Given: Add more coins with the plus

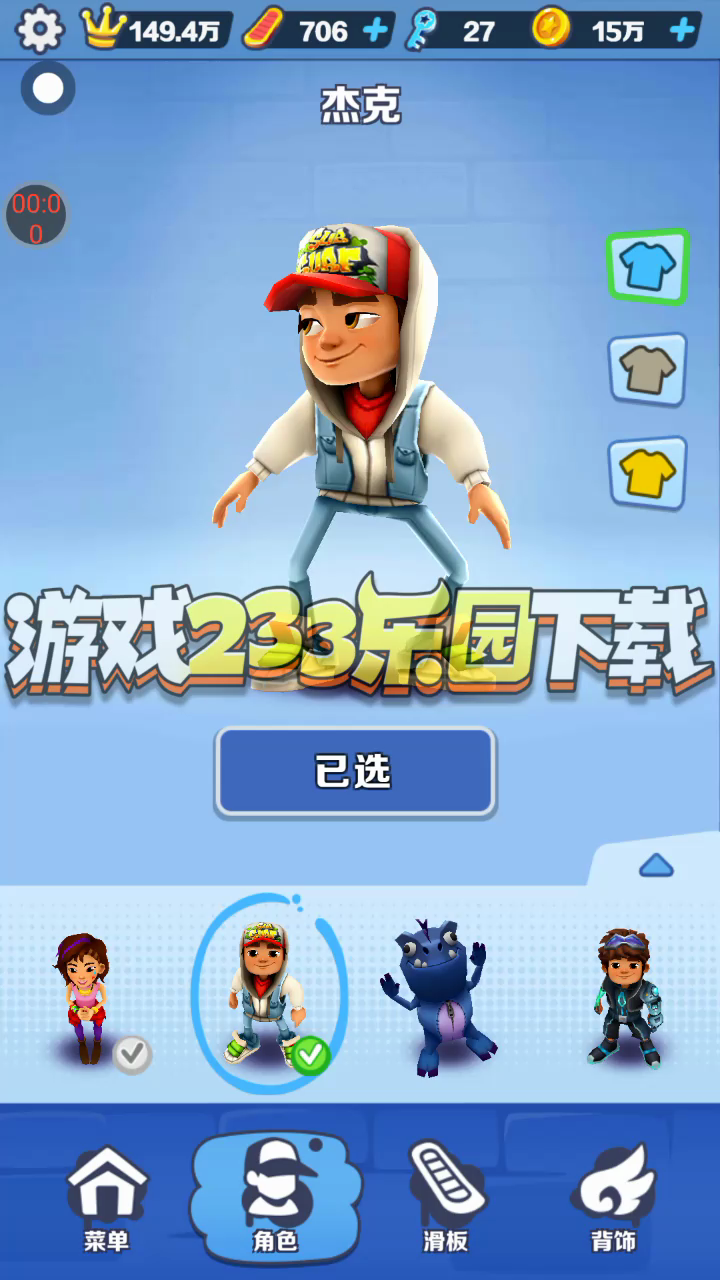Looking at the screenshot, I should 682,30.
